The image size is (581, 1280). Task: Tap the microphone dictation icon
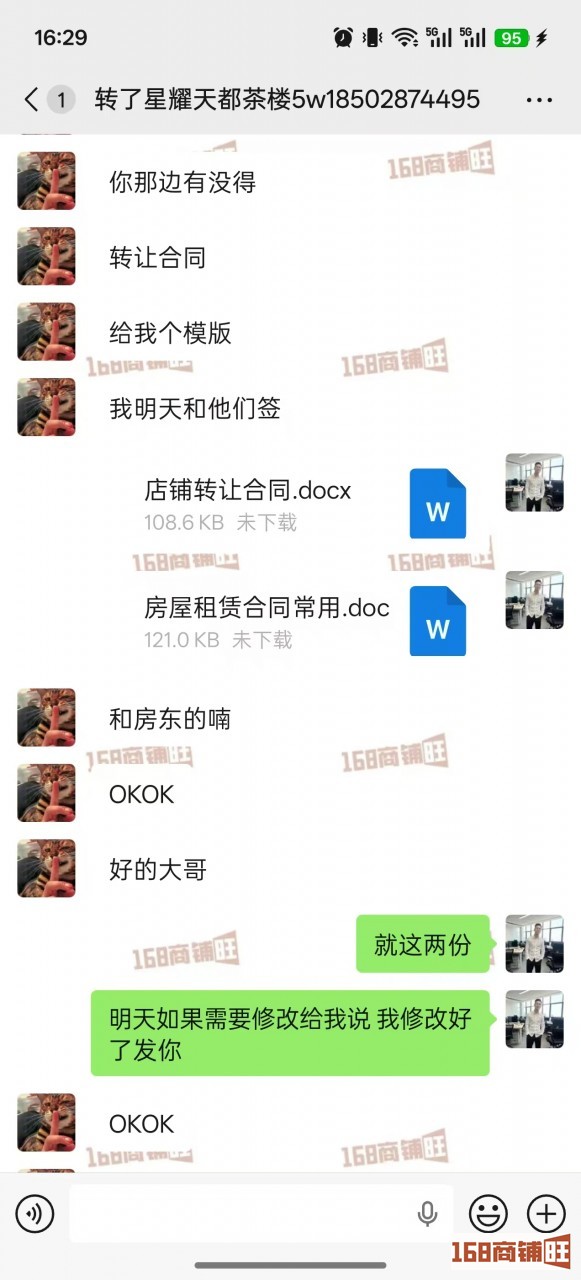[428, 1215]
